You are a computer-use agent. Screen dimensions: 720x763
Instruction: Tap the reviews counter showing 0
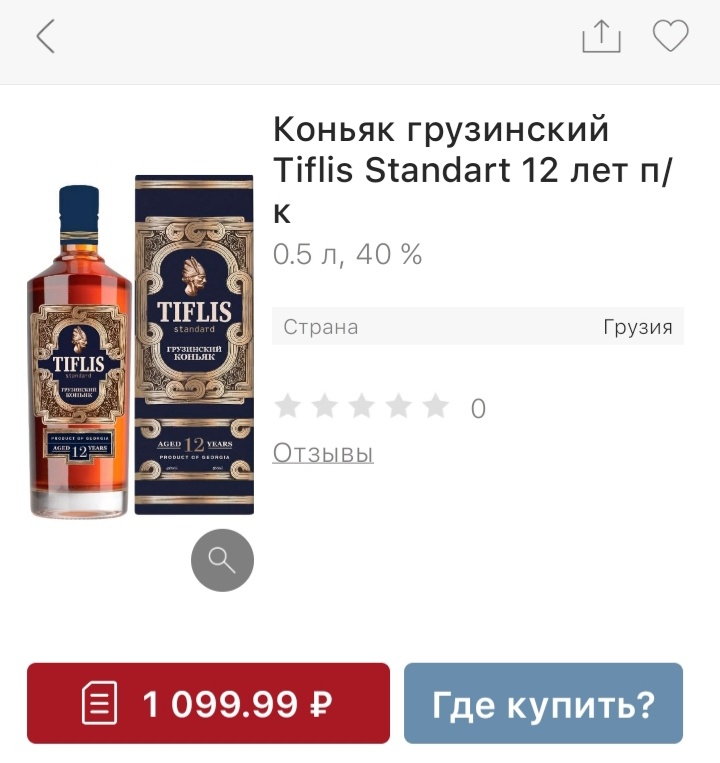tap(477, 408)
